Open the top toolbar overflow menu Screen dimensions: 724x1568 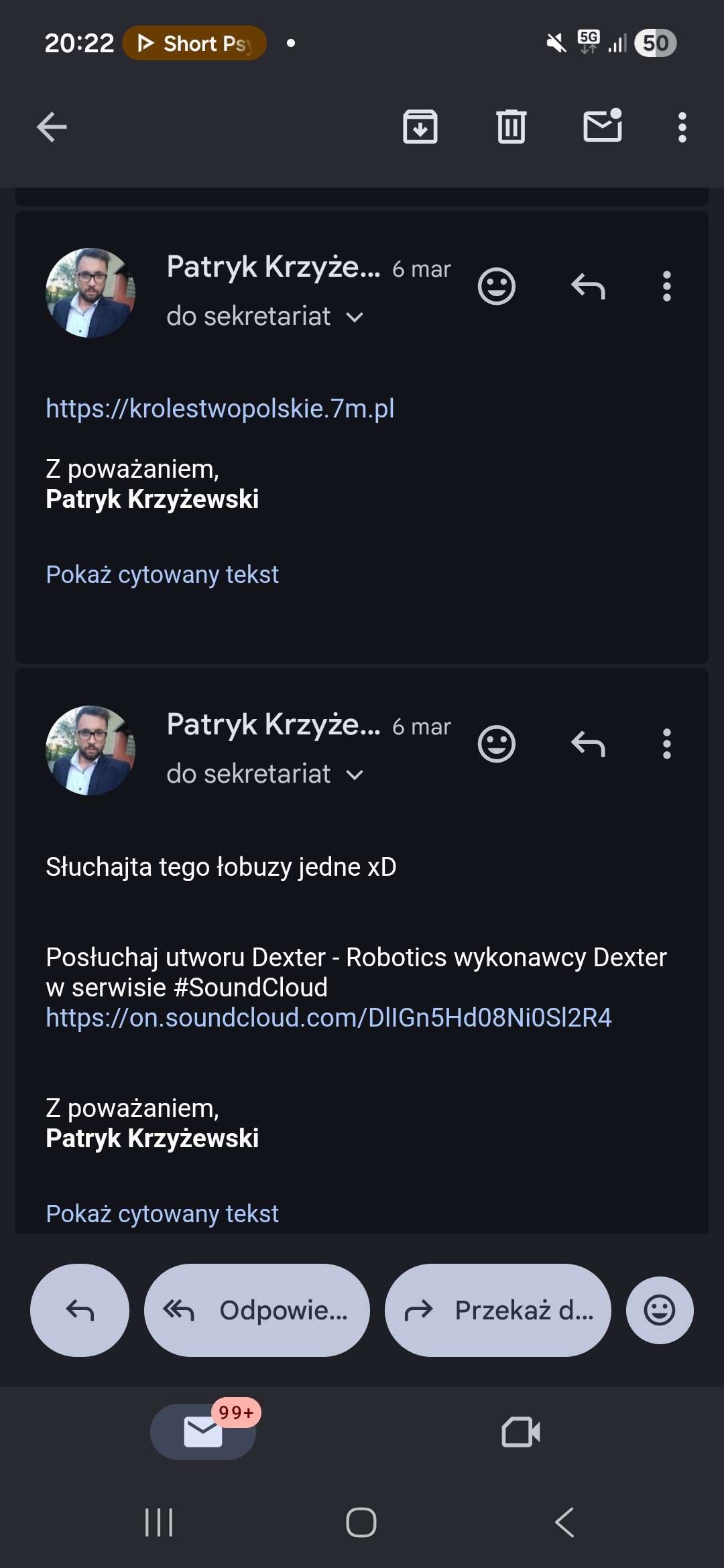click(x=682, y=127)
